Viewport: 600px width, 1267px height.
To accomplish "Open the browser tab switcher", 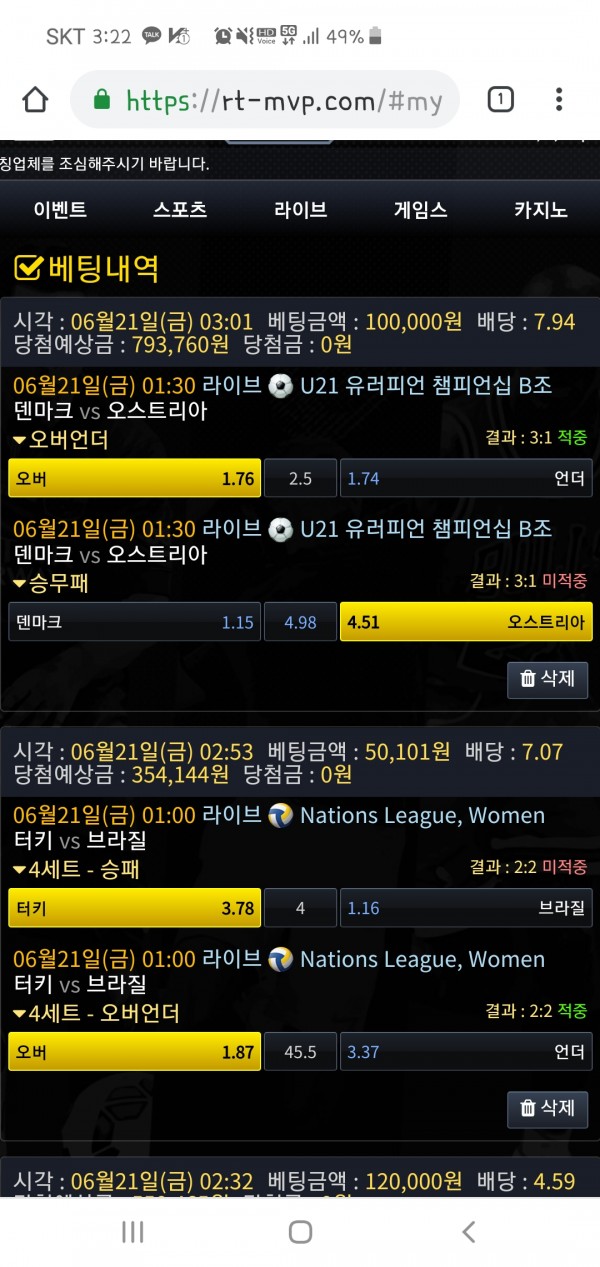I will click(x=500, y=99).
